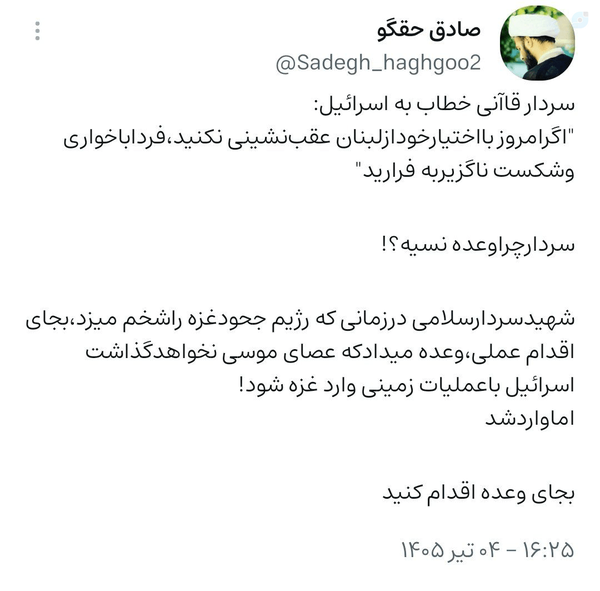The image size is (600, 591).
Task: Open the @Sadegh_haghgoo2 profile handle
Action: click(x=378, y=63)
